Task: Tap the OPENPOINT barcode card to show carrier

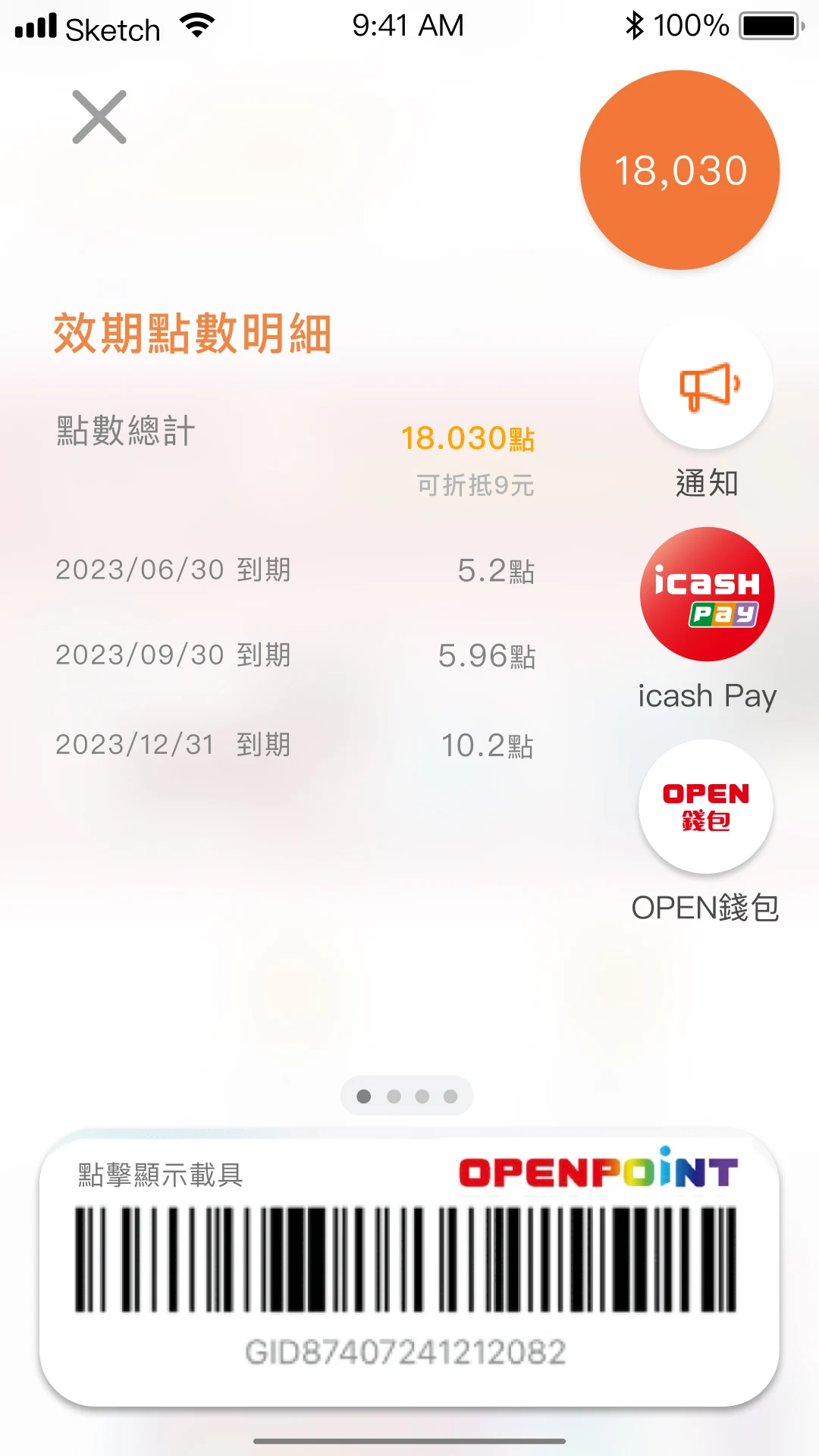Action: (x=409, y=1268)
